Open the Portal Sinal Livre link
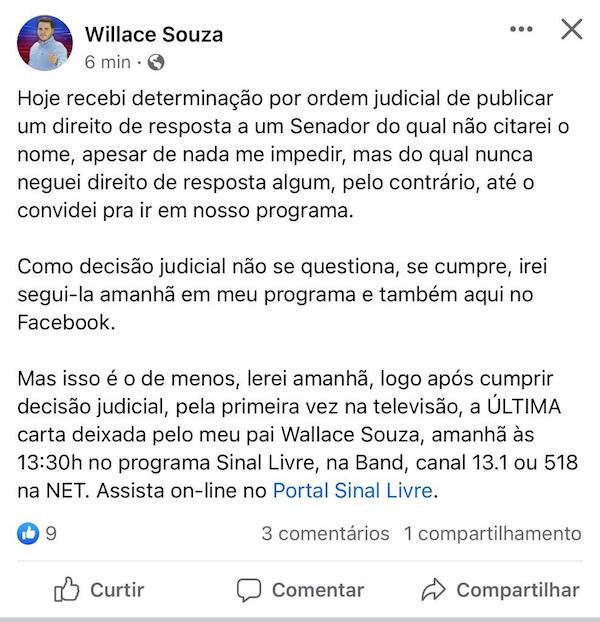Screen dimensions: 600x622 (x=353, y=491)
